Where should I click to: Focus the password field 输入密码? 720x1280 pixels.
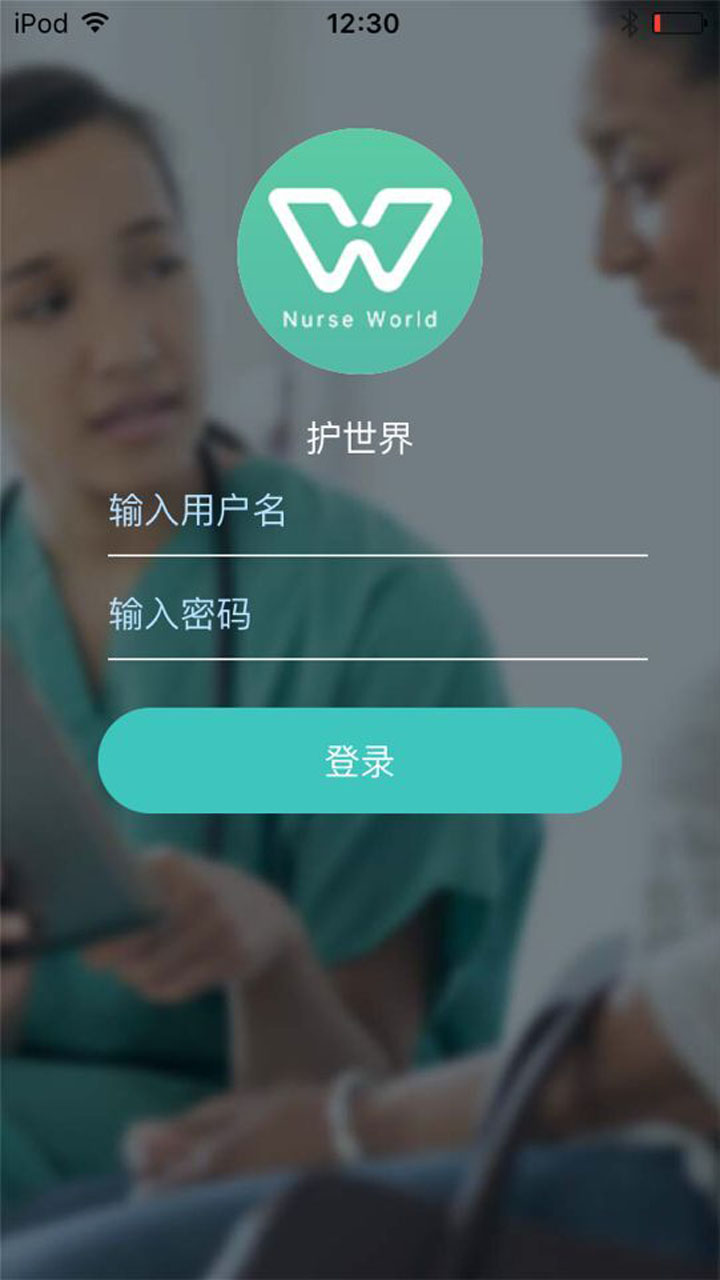[x=377, y=616]
